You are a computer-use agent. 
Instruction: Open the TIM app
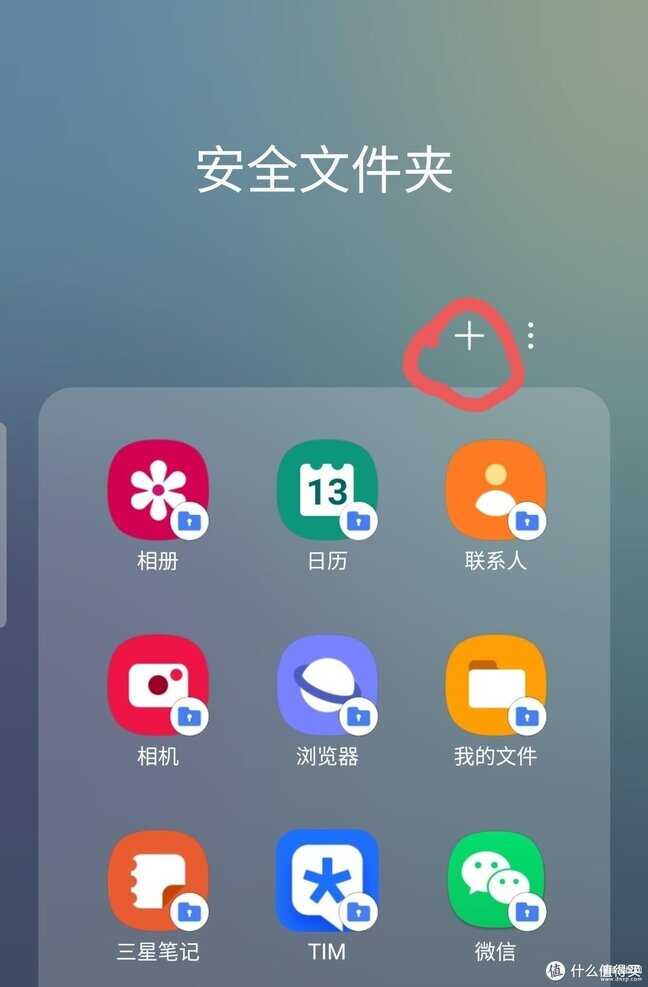[327, 880]
